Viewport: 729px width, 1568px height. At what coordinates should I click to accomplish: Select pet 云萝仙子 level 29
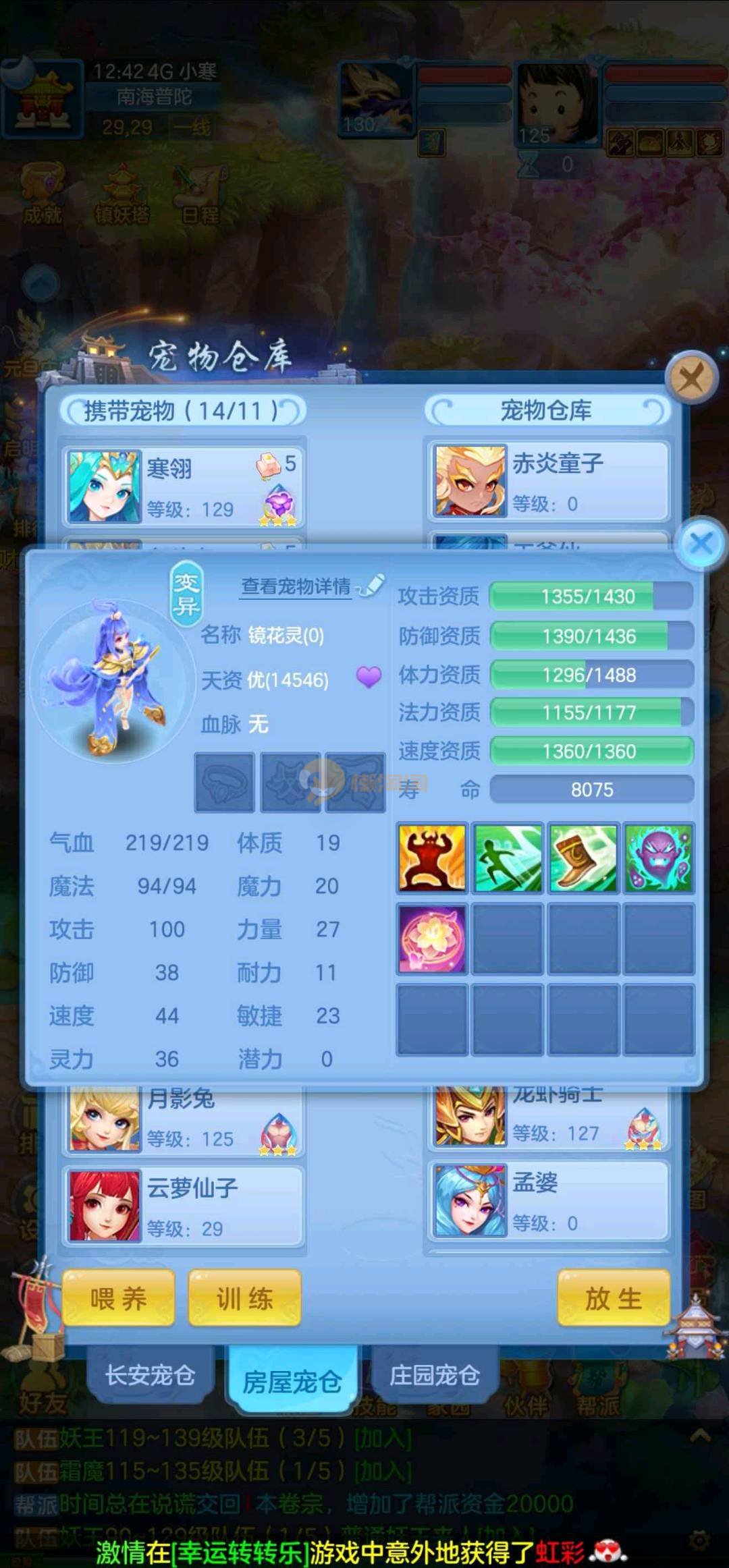tap(183, 1206)
